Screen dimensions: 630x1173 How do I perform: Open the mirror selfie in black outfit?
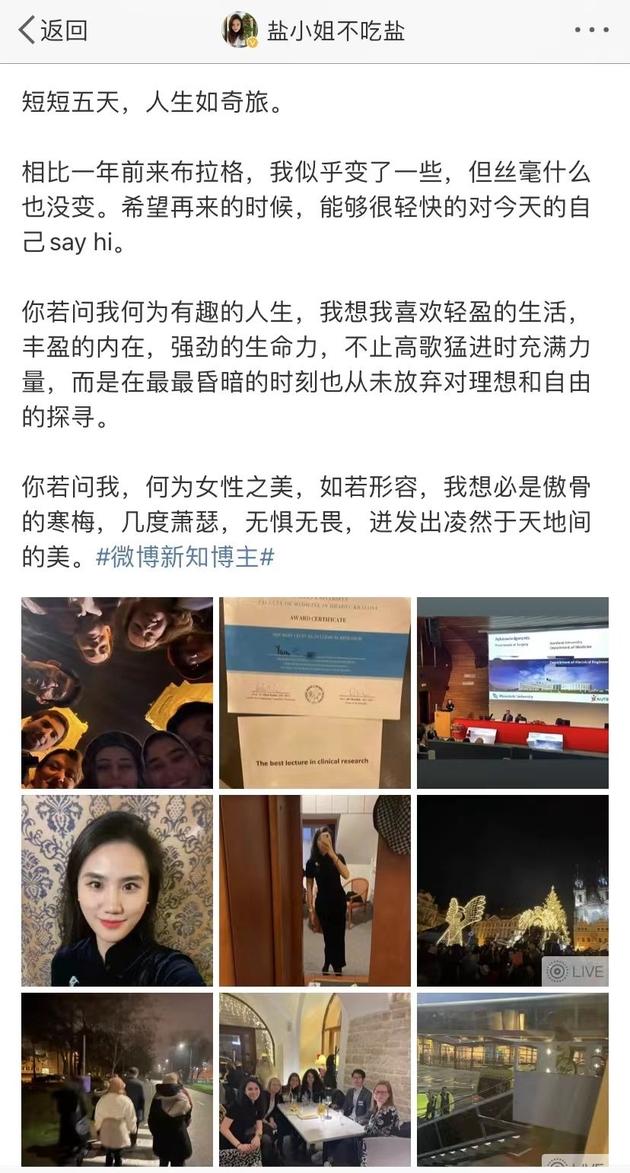tap(315, 890)
